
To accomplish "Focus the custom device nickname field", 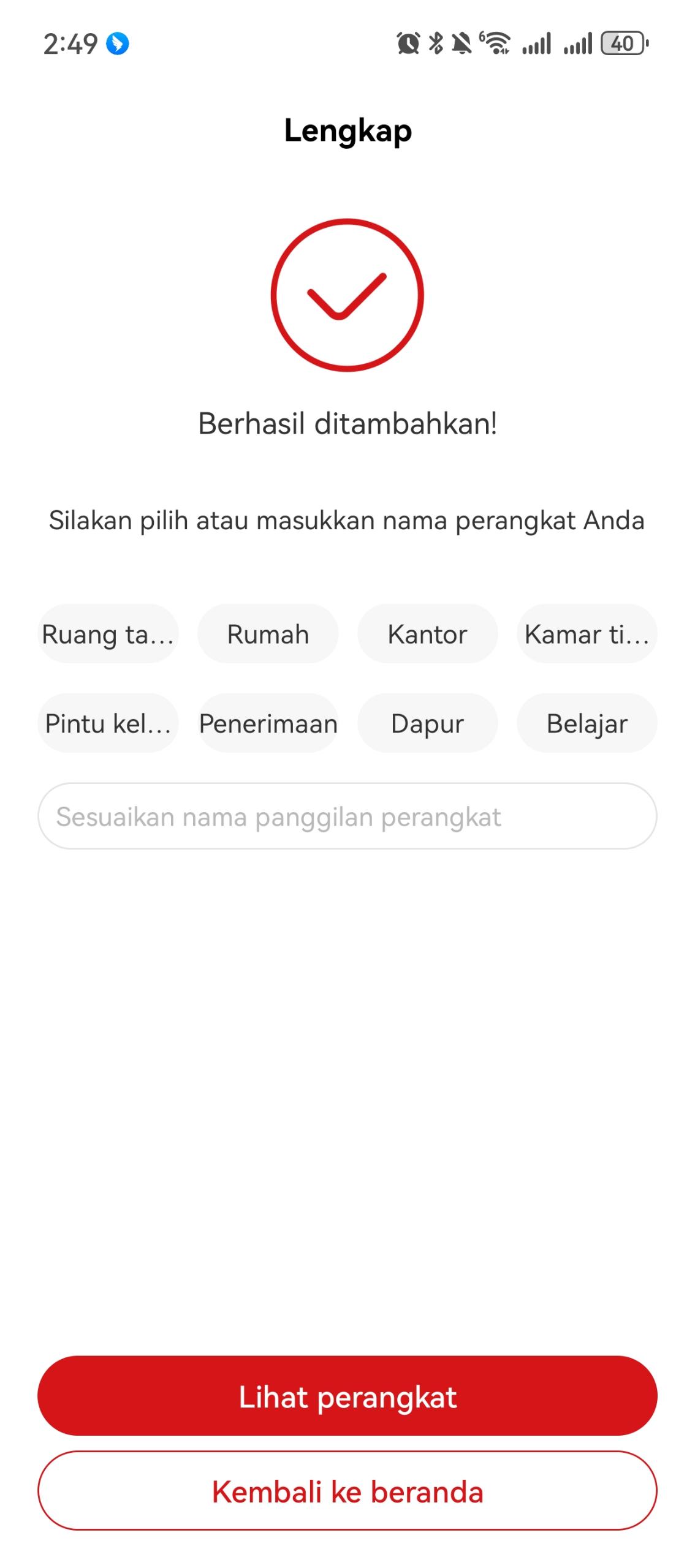I will 347,816.
